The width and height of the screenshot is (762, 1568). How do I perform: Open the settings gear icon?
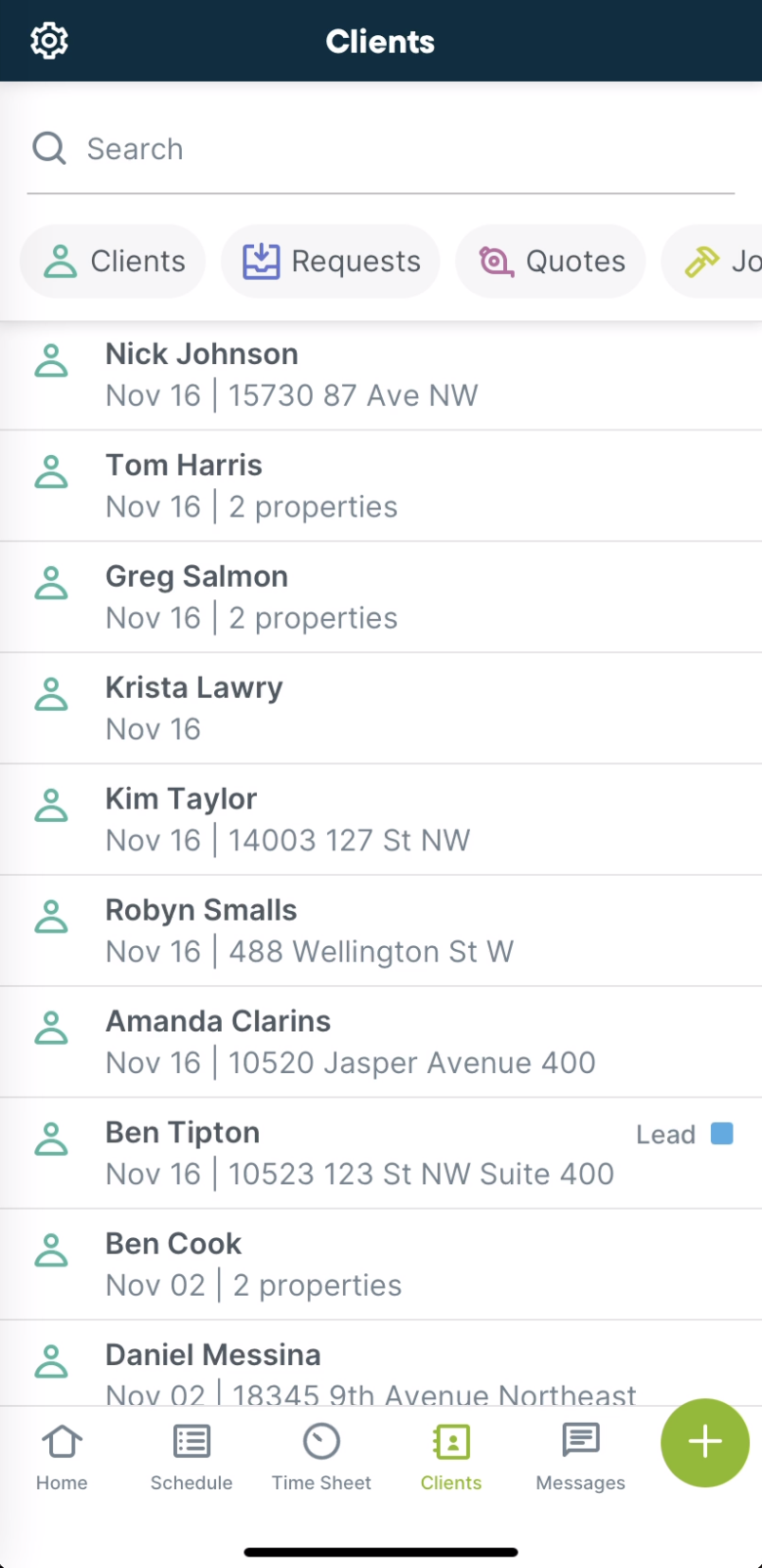(x=49, y=41)
